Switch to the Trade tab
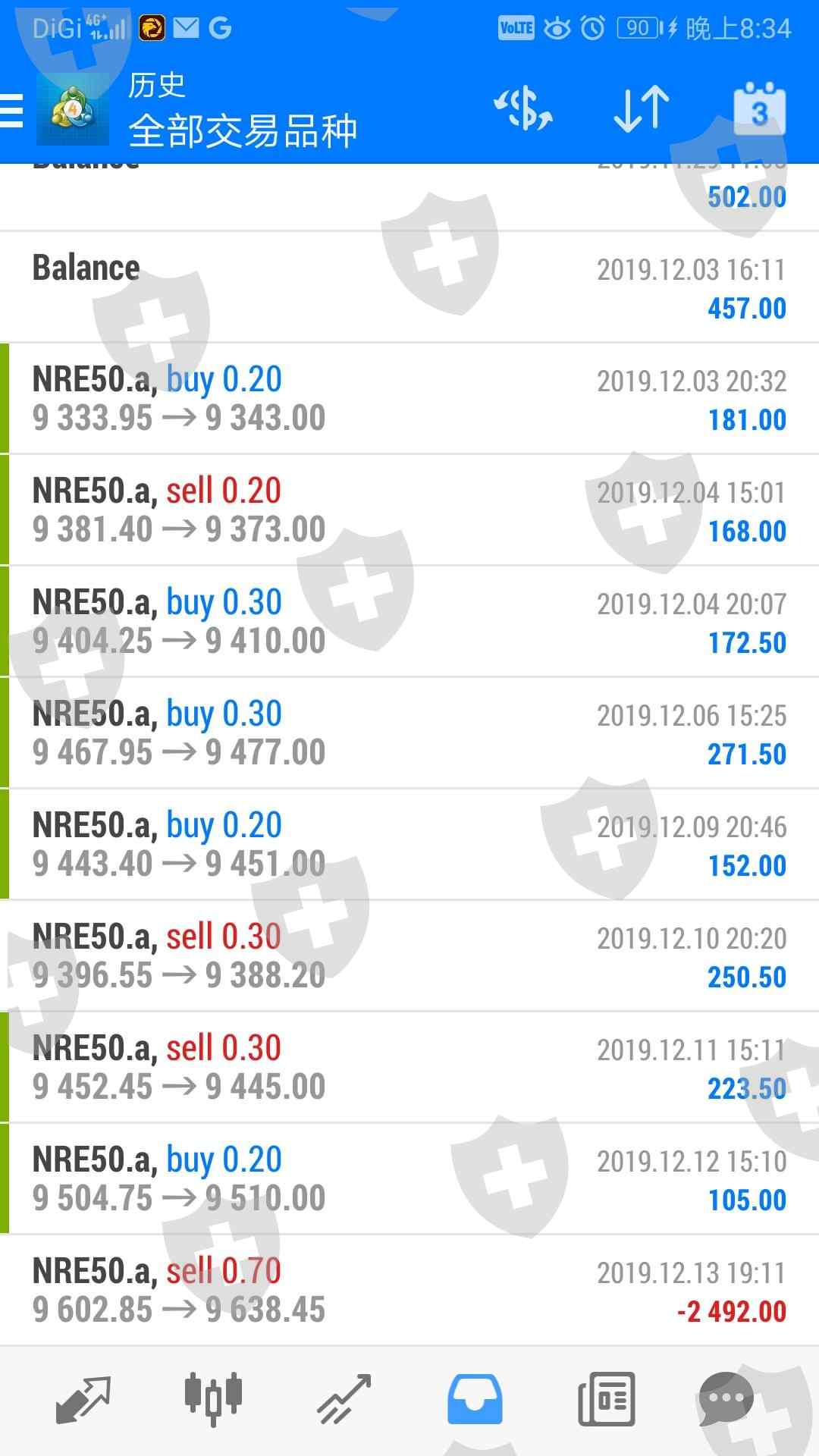This screenshot has width=819, height=1456. click(344, 1399)
